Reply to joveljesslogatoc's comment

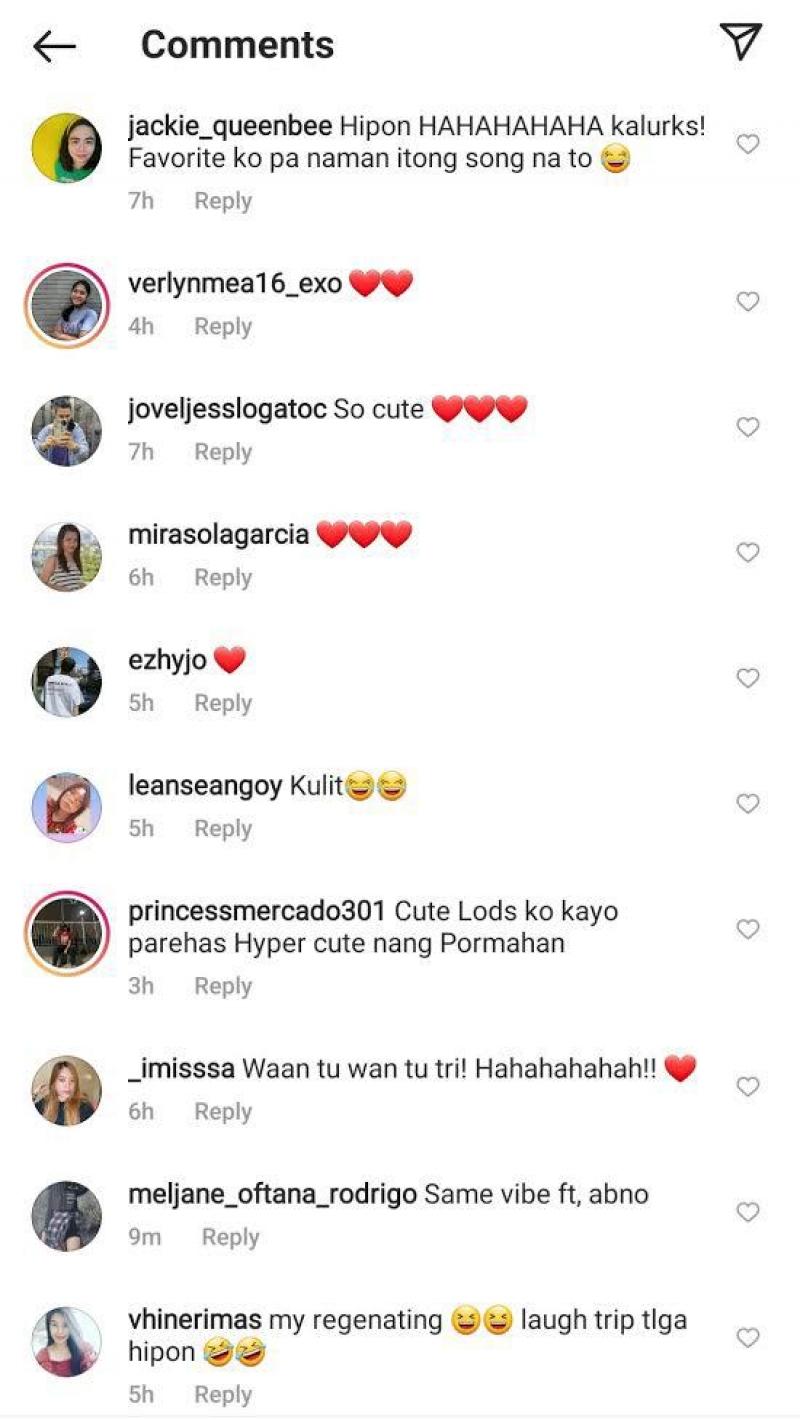222,452
